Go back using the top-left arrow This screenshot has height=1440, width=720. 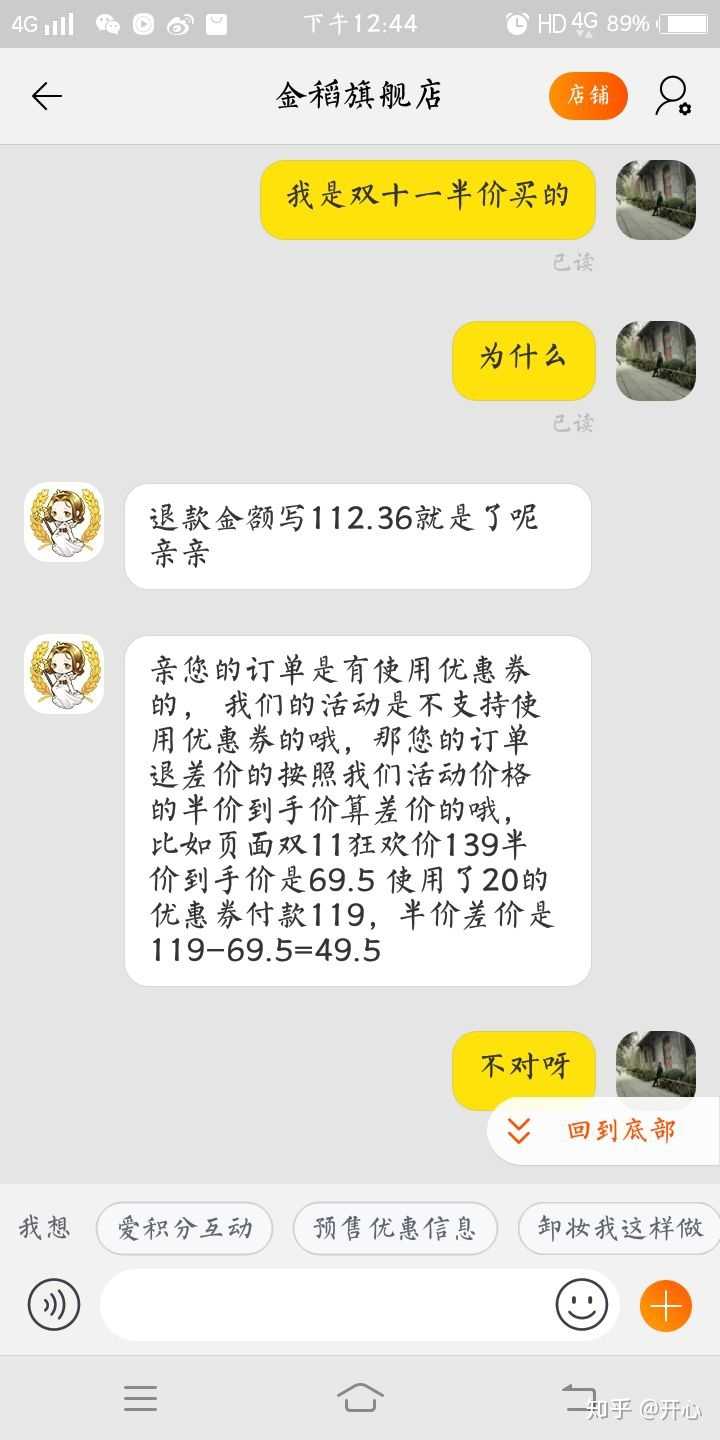(47, 96)
